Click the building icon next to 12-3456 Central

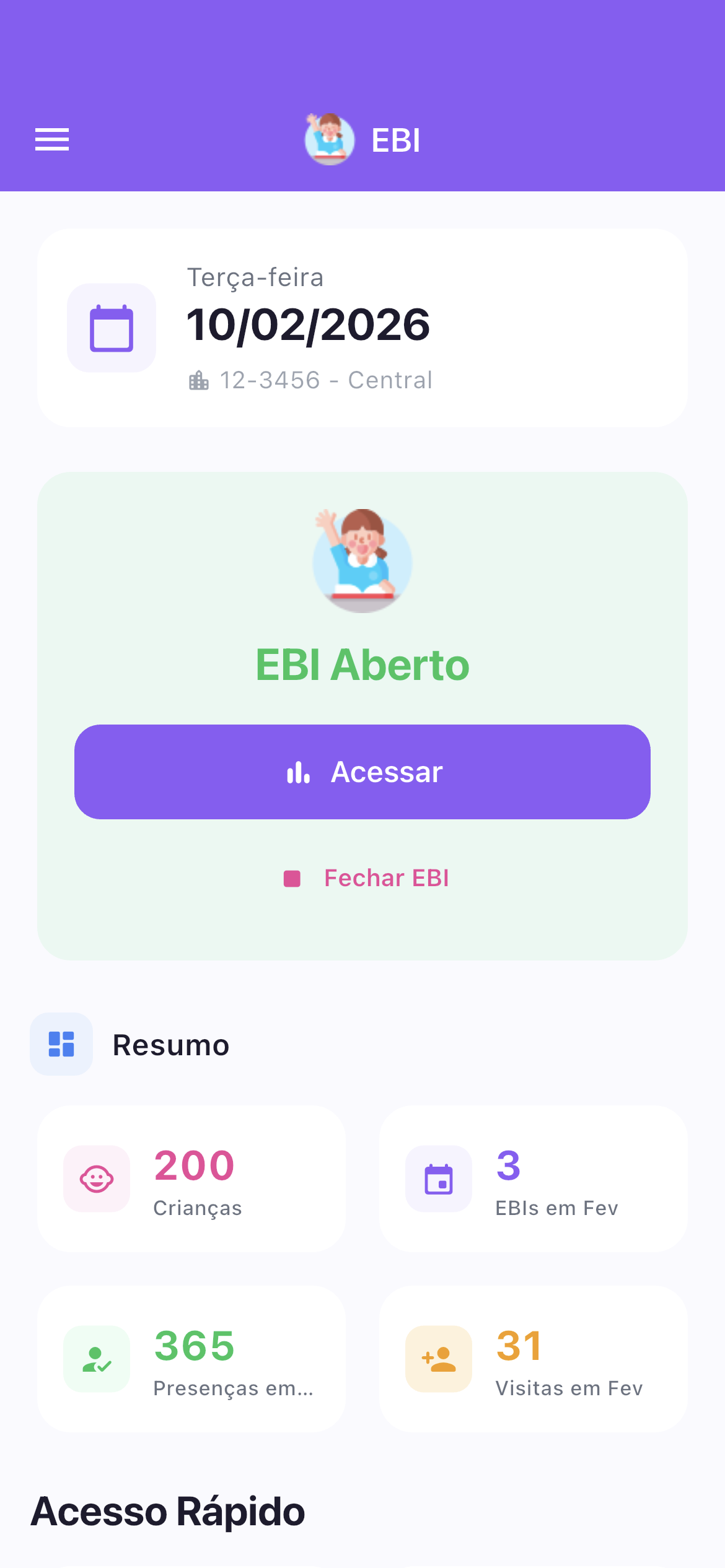click(198, 380)
